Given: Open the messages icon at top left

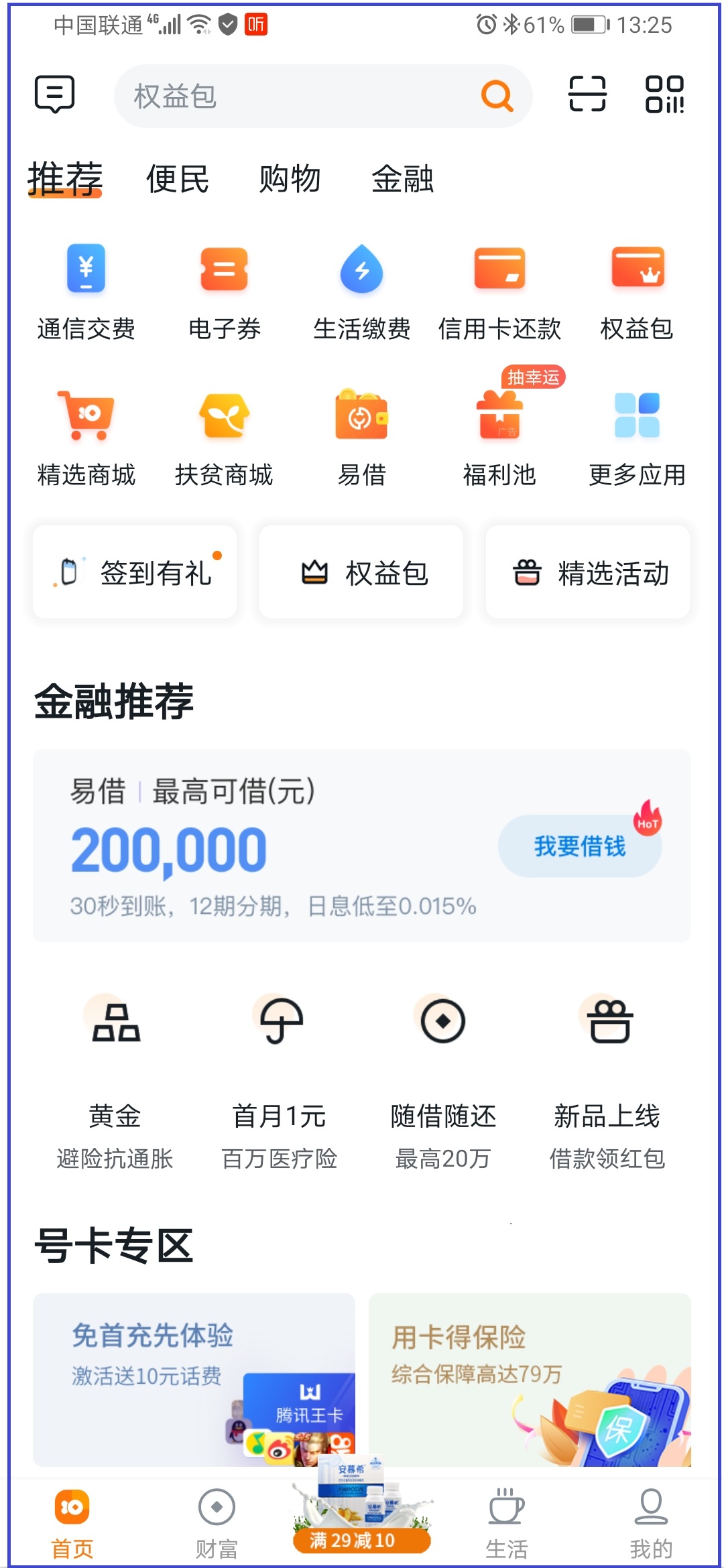Looking at the screenshot, I should pyautogui.click(x=54, y=94).
